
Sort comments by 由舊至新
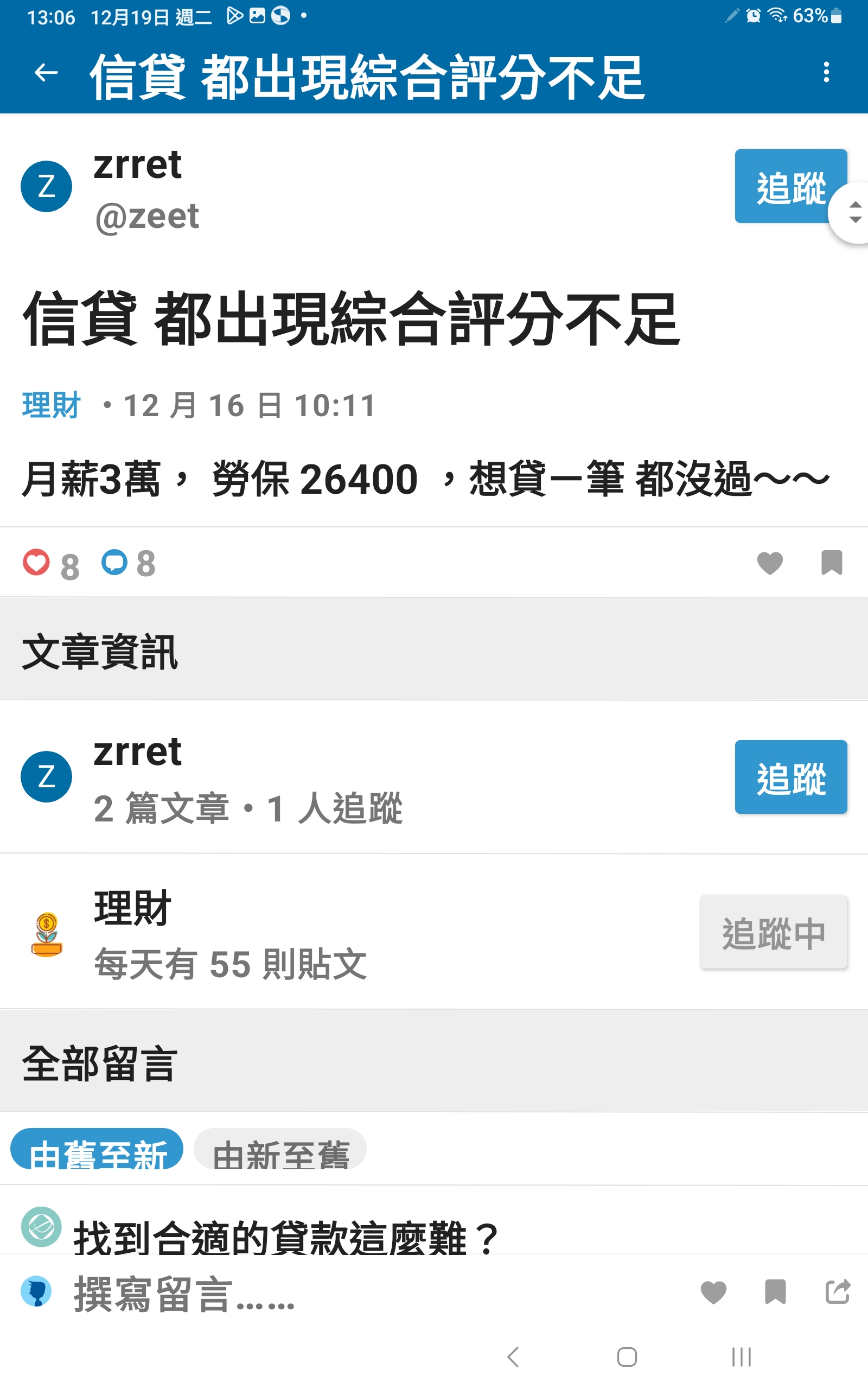(x=97, y=1150)
